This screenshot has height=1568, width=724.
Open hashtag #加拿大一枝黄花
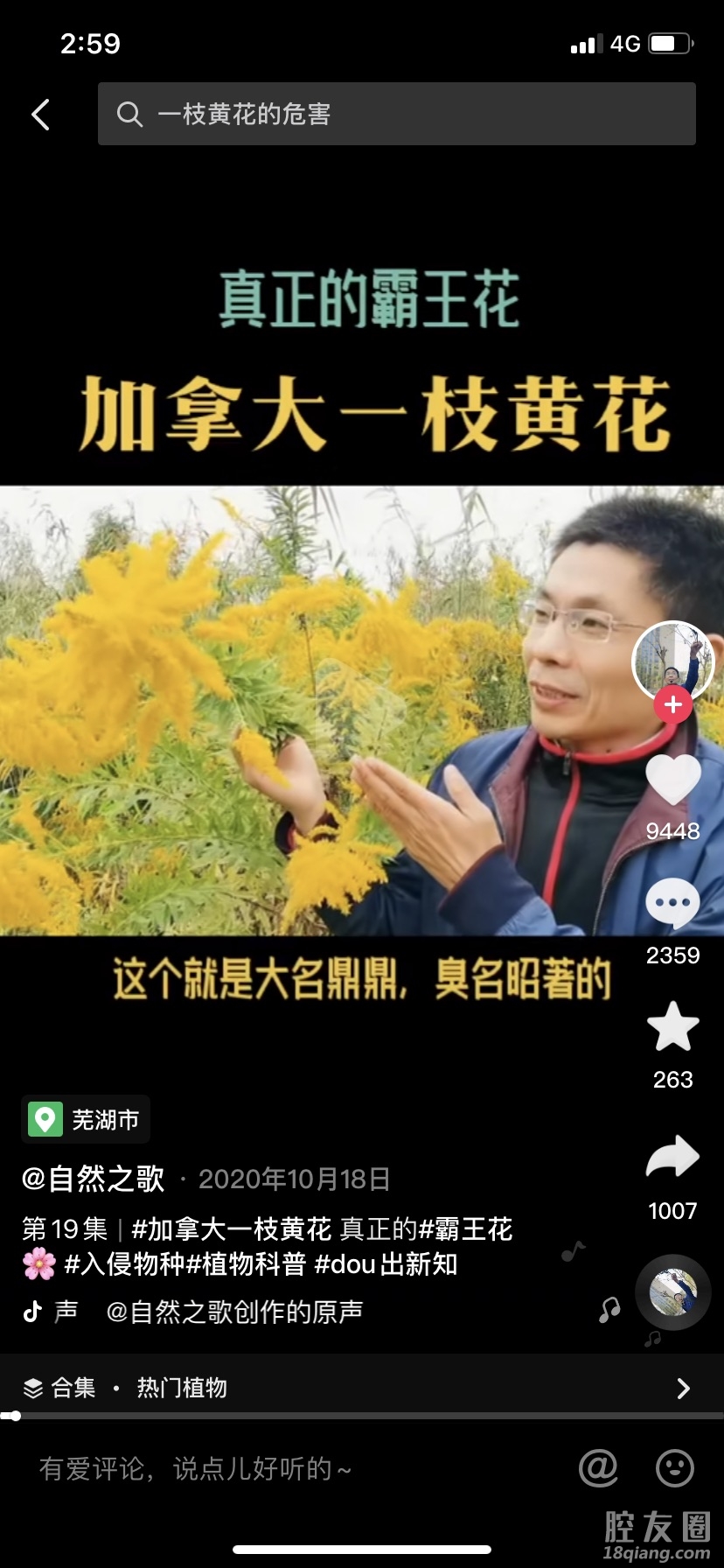coord(231,1229)
